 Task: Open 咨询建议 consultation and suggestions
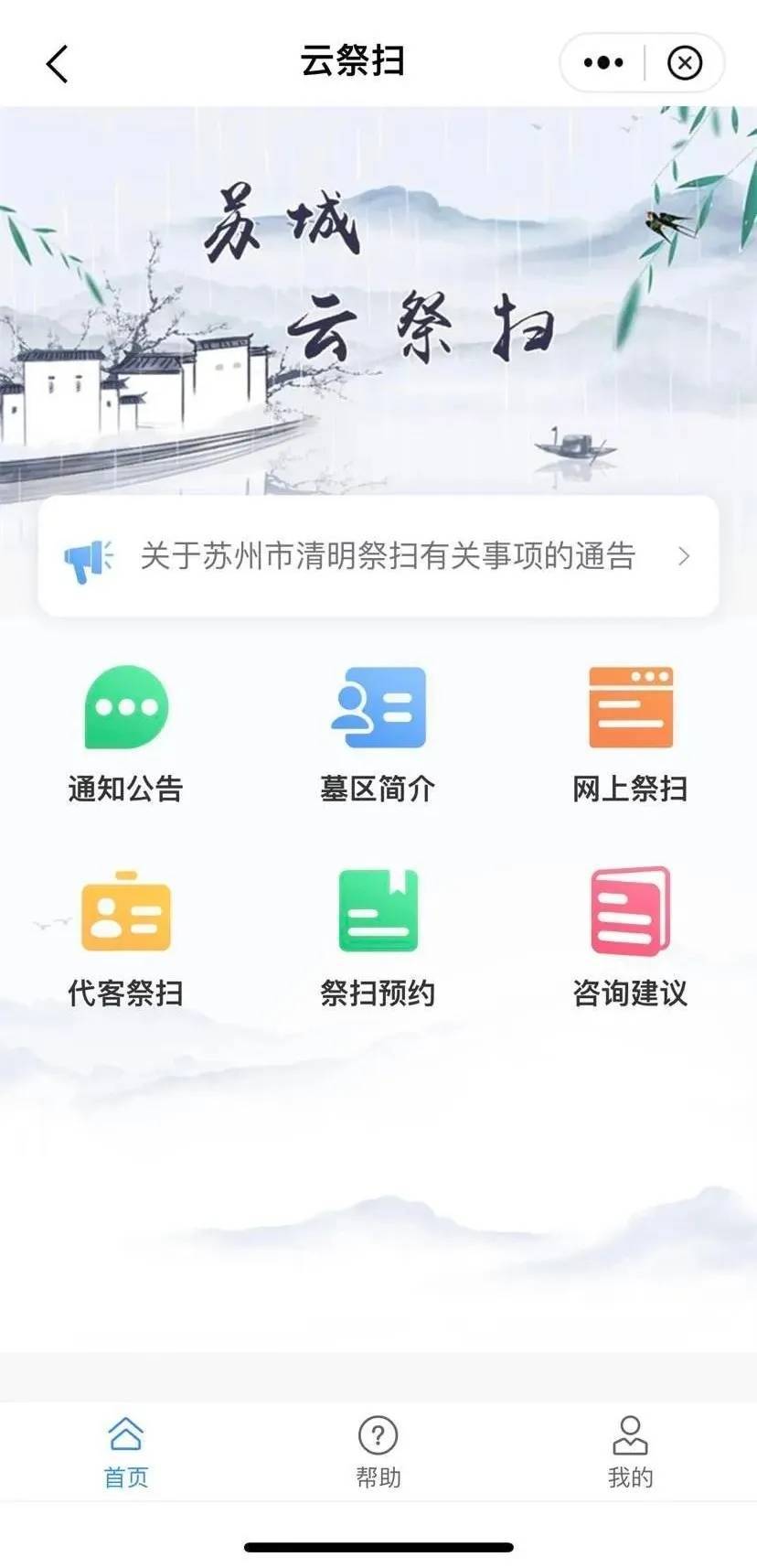[630, 939]
